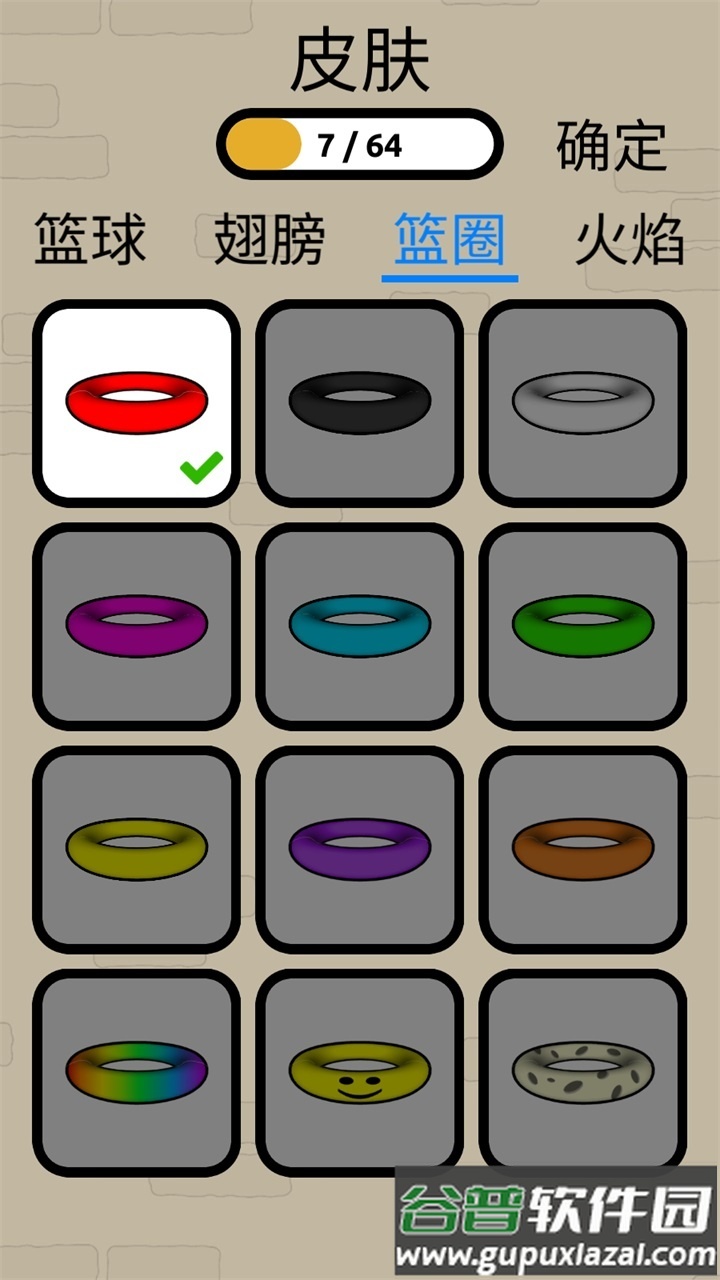Select the magenta hoop skin
The image size is (720, 1280).
(137, 626)
